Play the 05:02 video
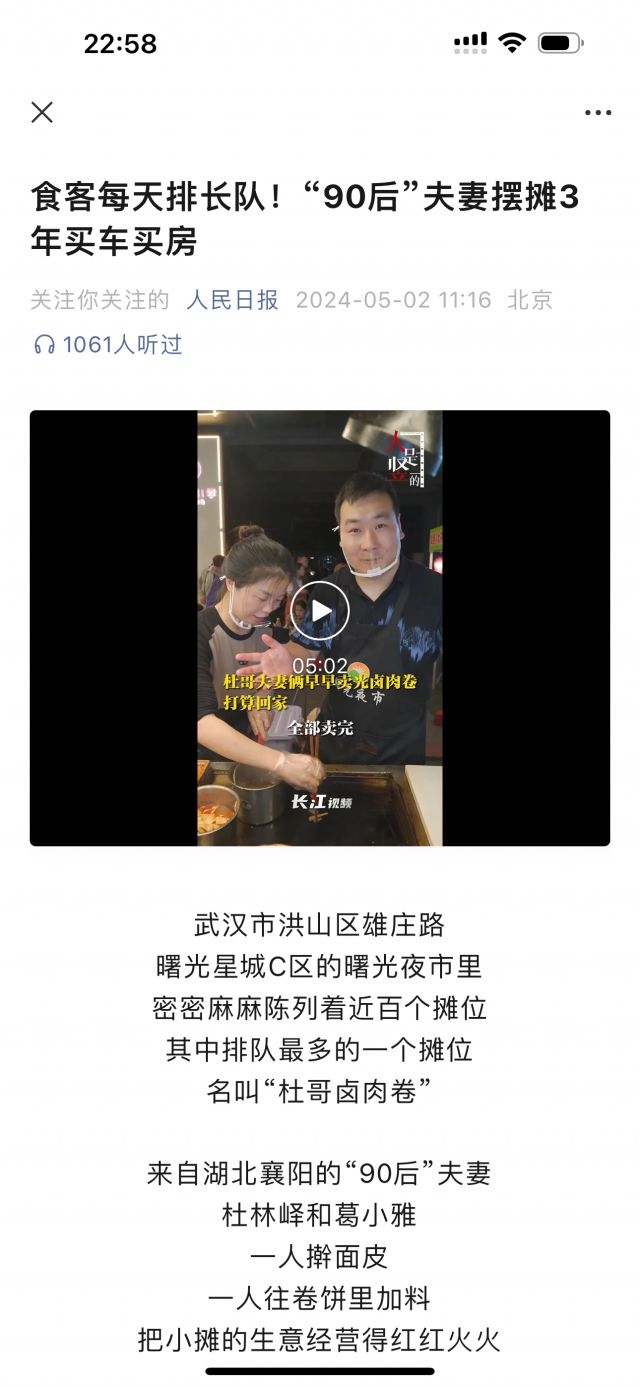The width and height of the screenshot is (640, 1387). tap(320, 611)
